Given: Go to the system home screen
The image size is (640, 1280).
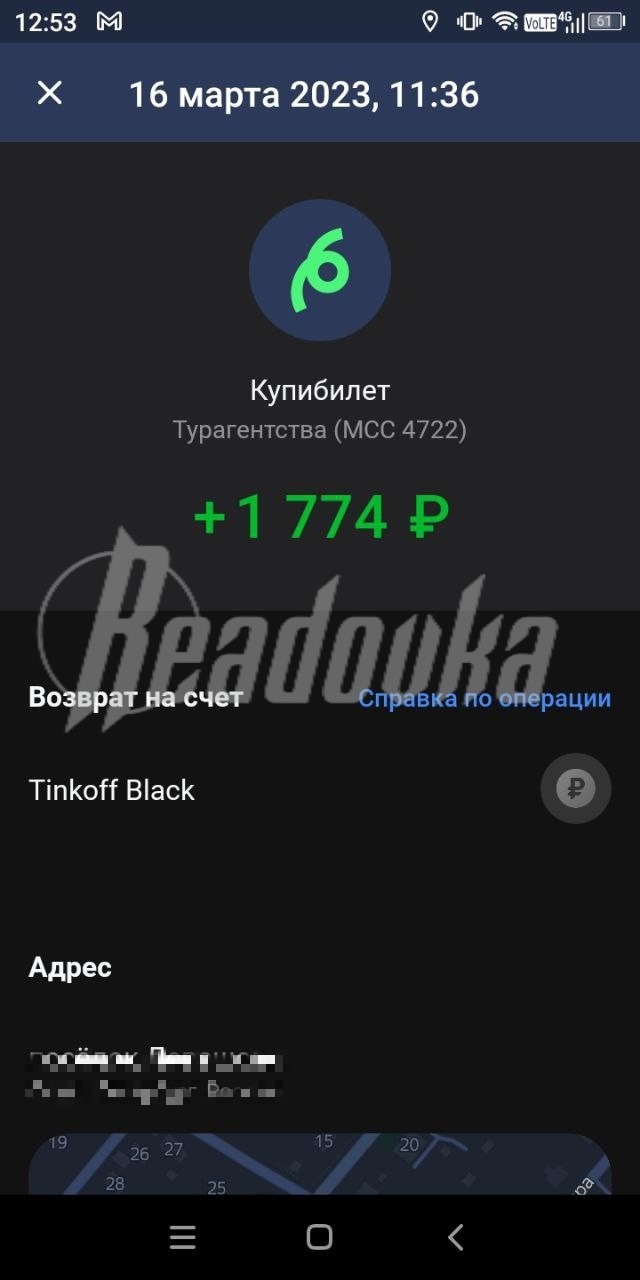Looking at the screenshot, I should 319,1237.
